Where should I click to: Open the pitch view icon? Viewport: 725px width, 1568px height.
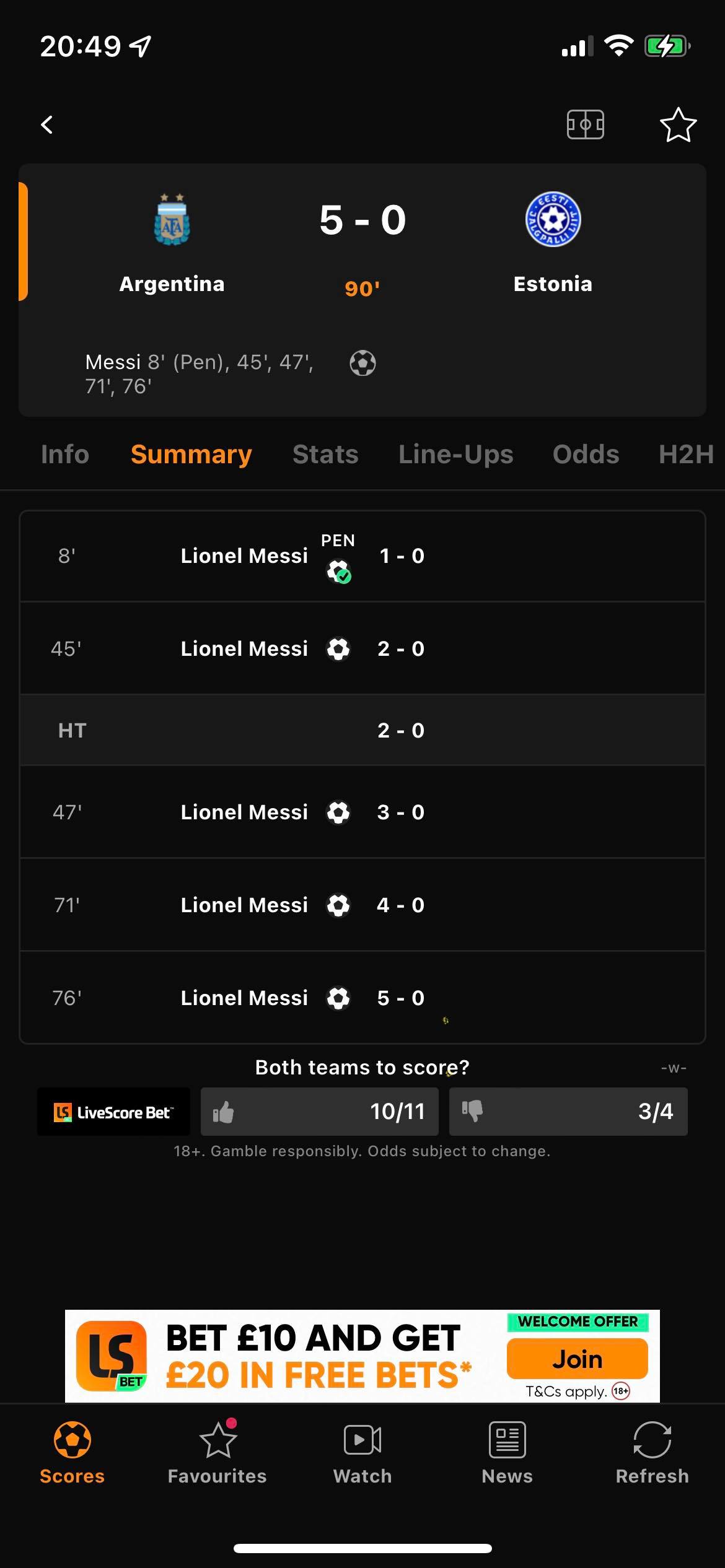click(x=585, y=124)
